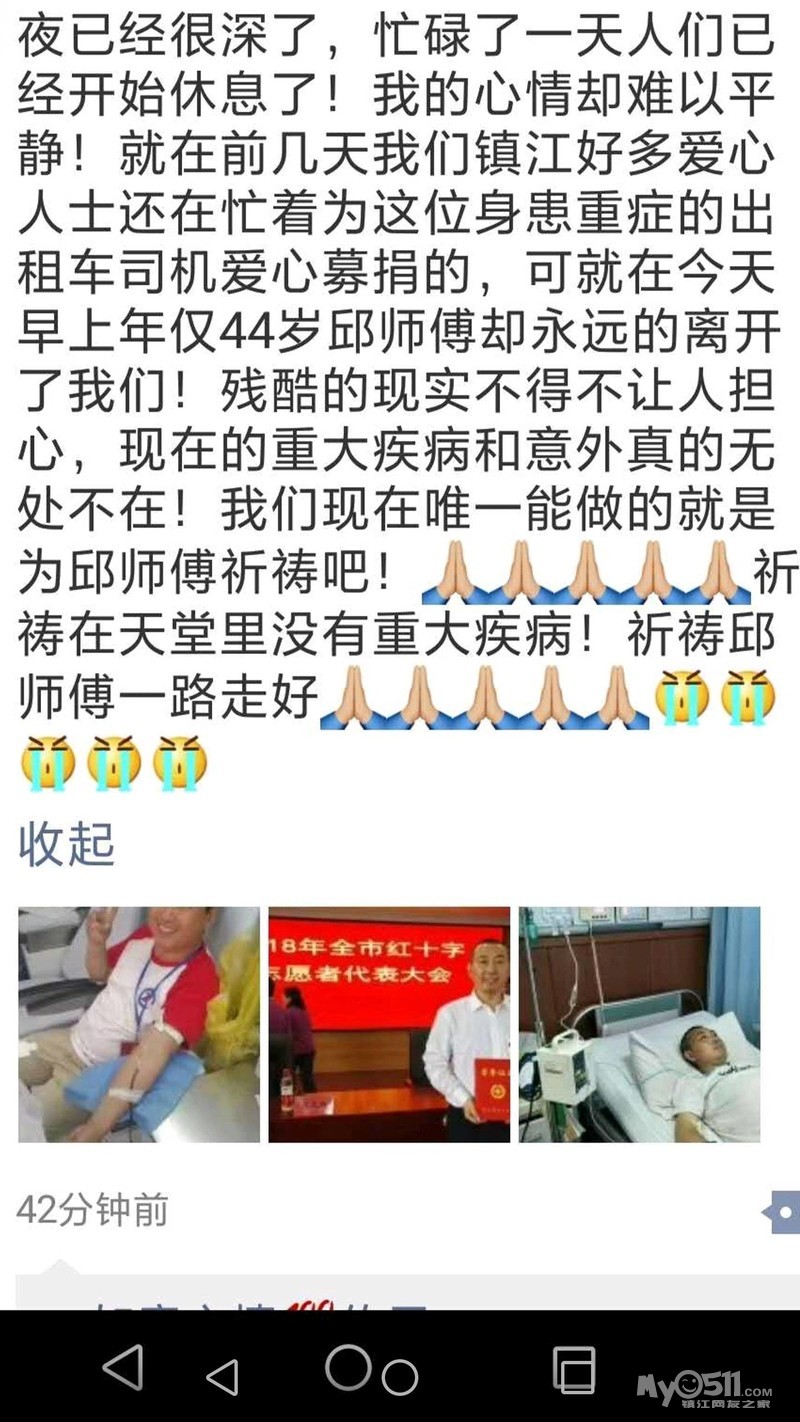
Task: Open the hospital bed photo
Action: [639, 1024]
